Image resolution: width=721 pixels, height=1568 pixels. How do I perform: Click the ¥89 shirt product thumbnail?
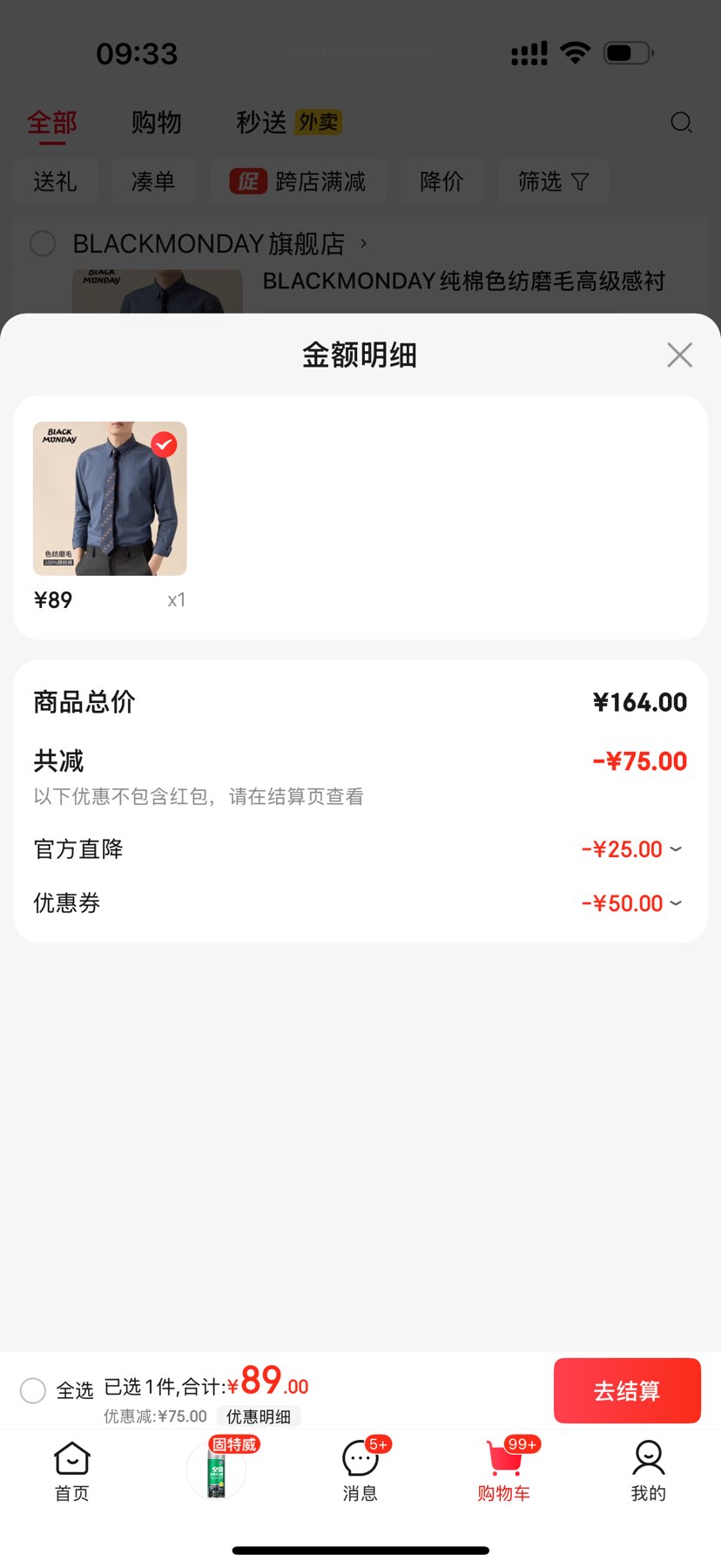[x=109, y=498]
